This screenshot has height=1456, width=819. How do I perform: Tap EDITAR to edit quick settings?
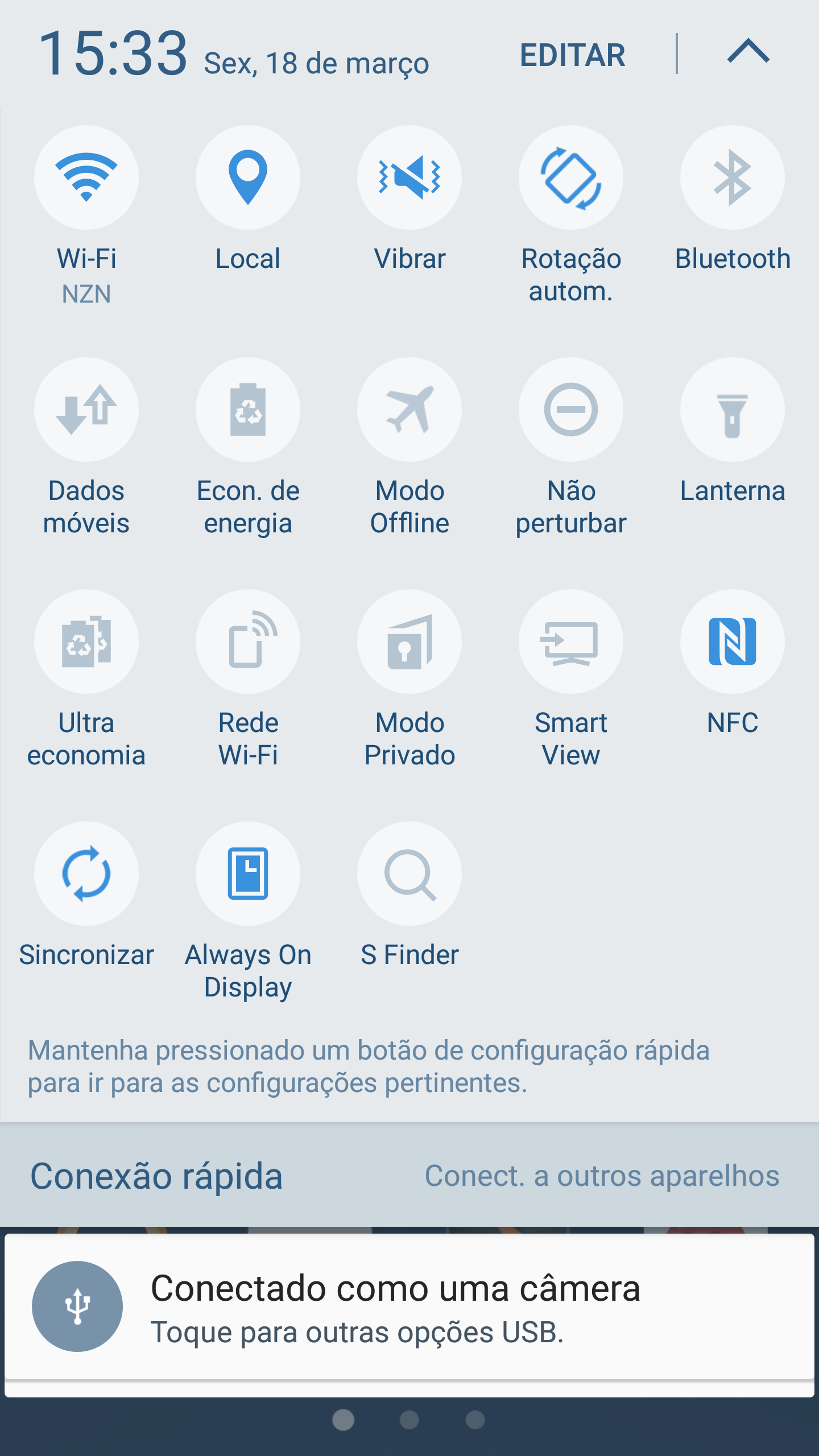(x=572, y=55)
